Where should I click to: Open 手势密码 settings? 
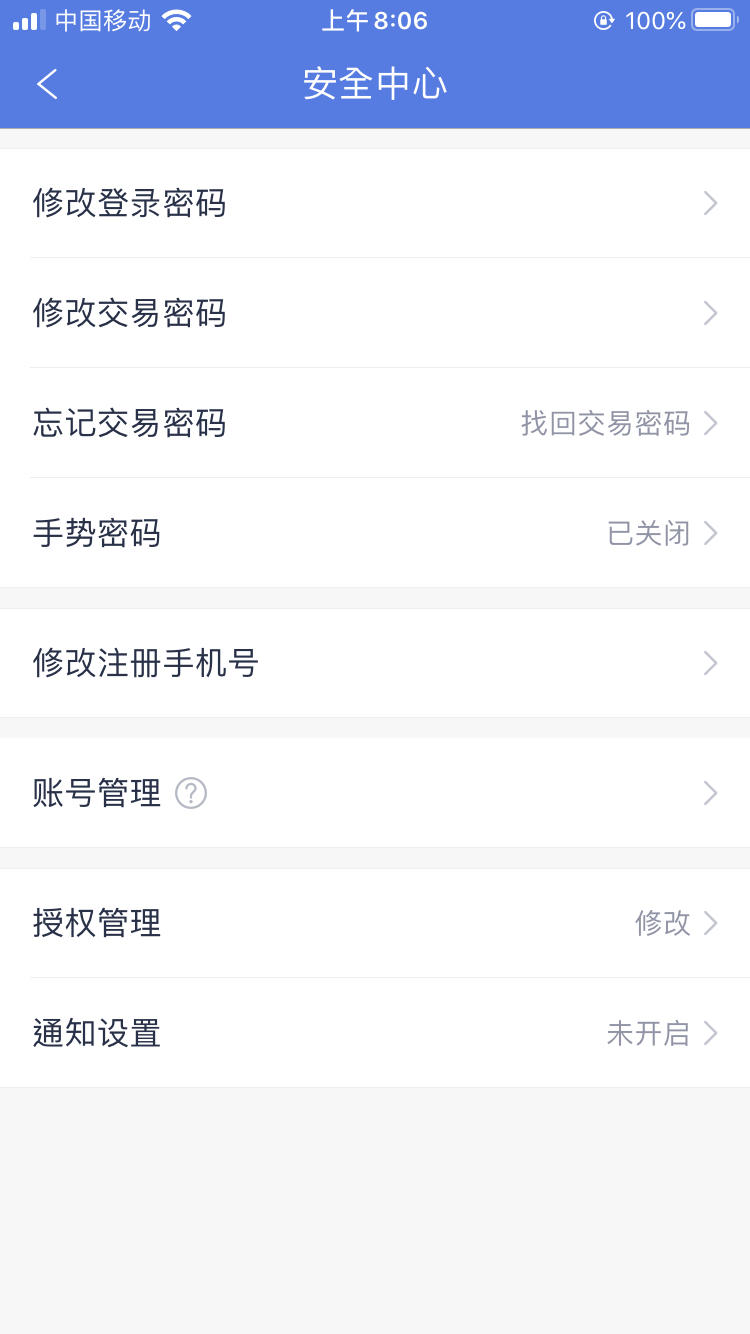(375, 533)
